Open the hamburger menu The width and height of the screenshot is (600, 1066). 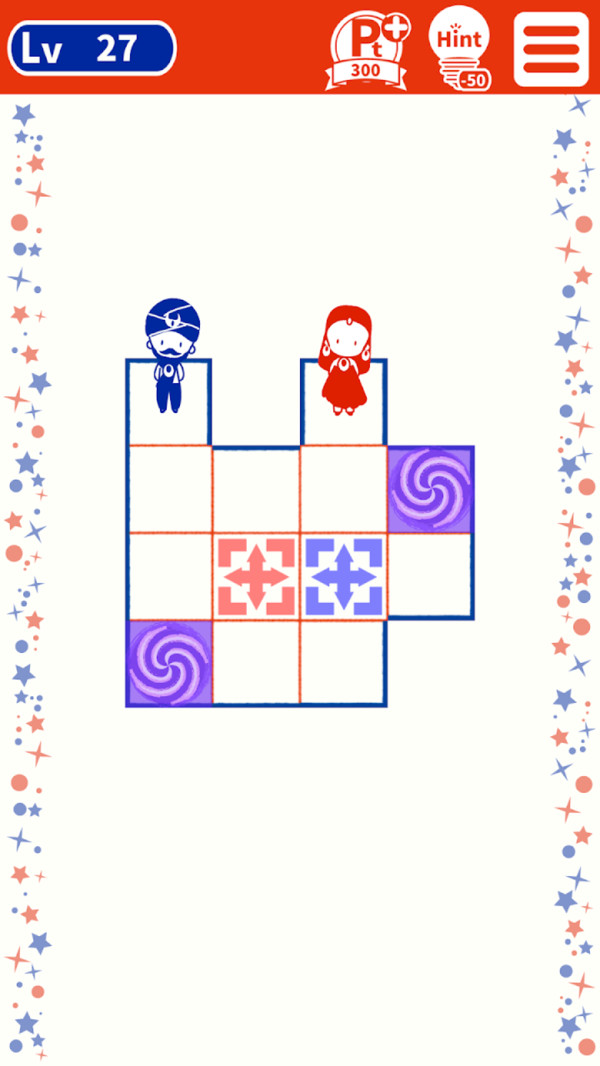point(551,48)
